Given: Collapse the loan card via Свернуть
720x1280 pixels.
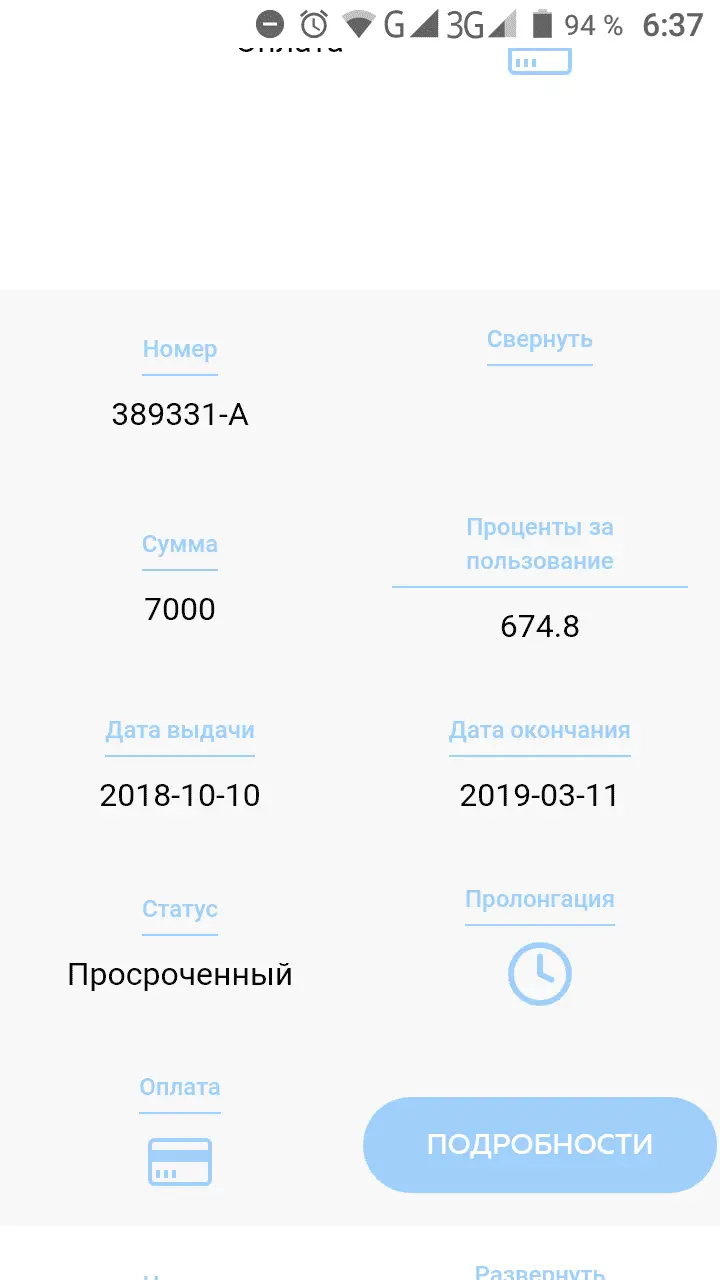Looking at the screenshot, I should coord(540,340).
